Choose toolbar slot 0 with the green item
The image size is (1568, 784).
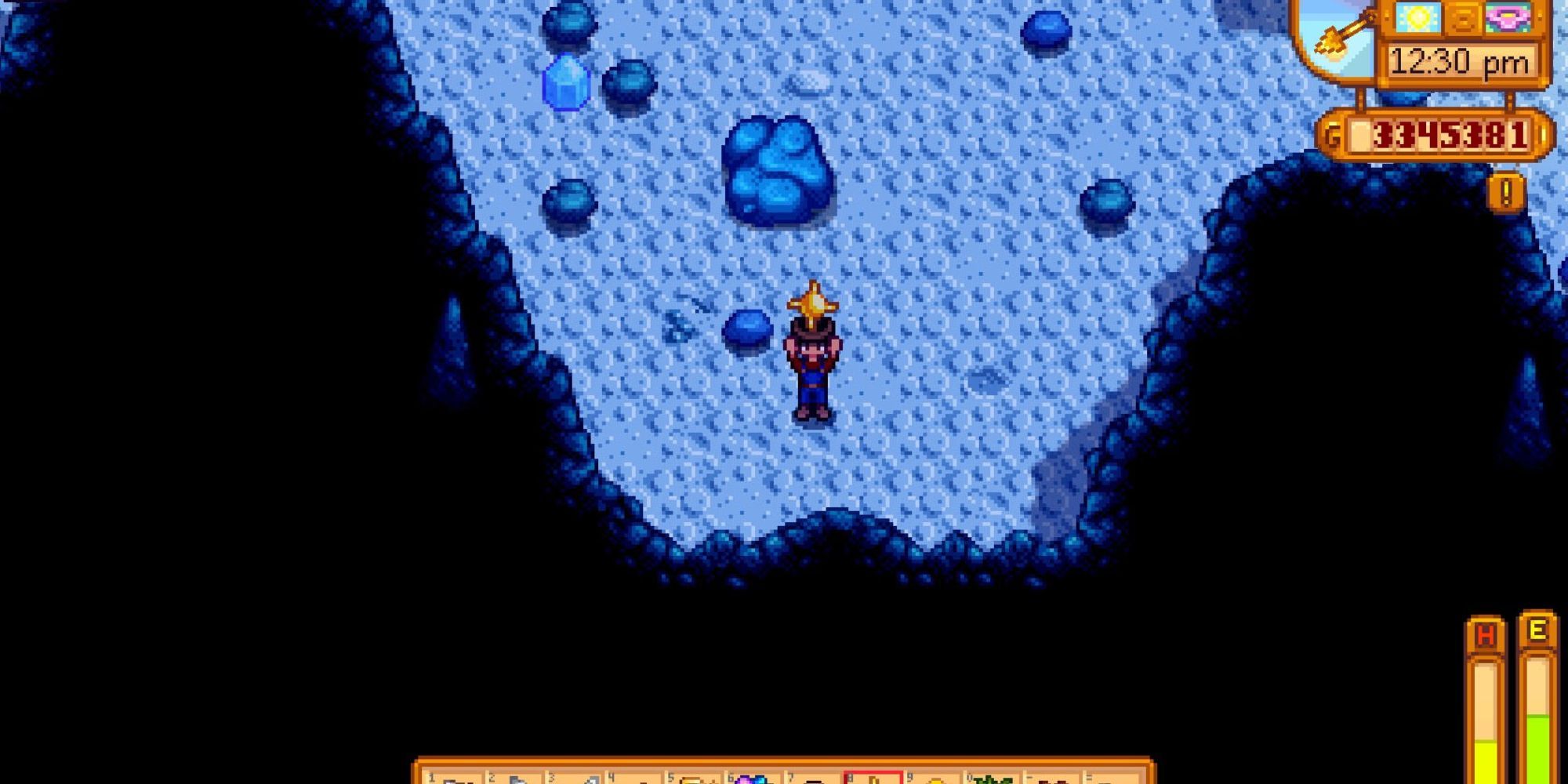click(993, 778)
